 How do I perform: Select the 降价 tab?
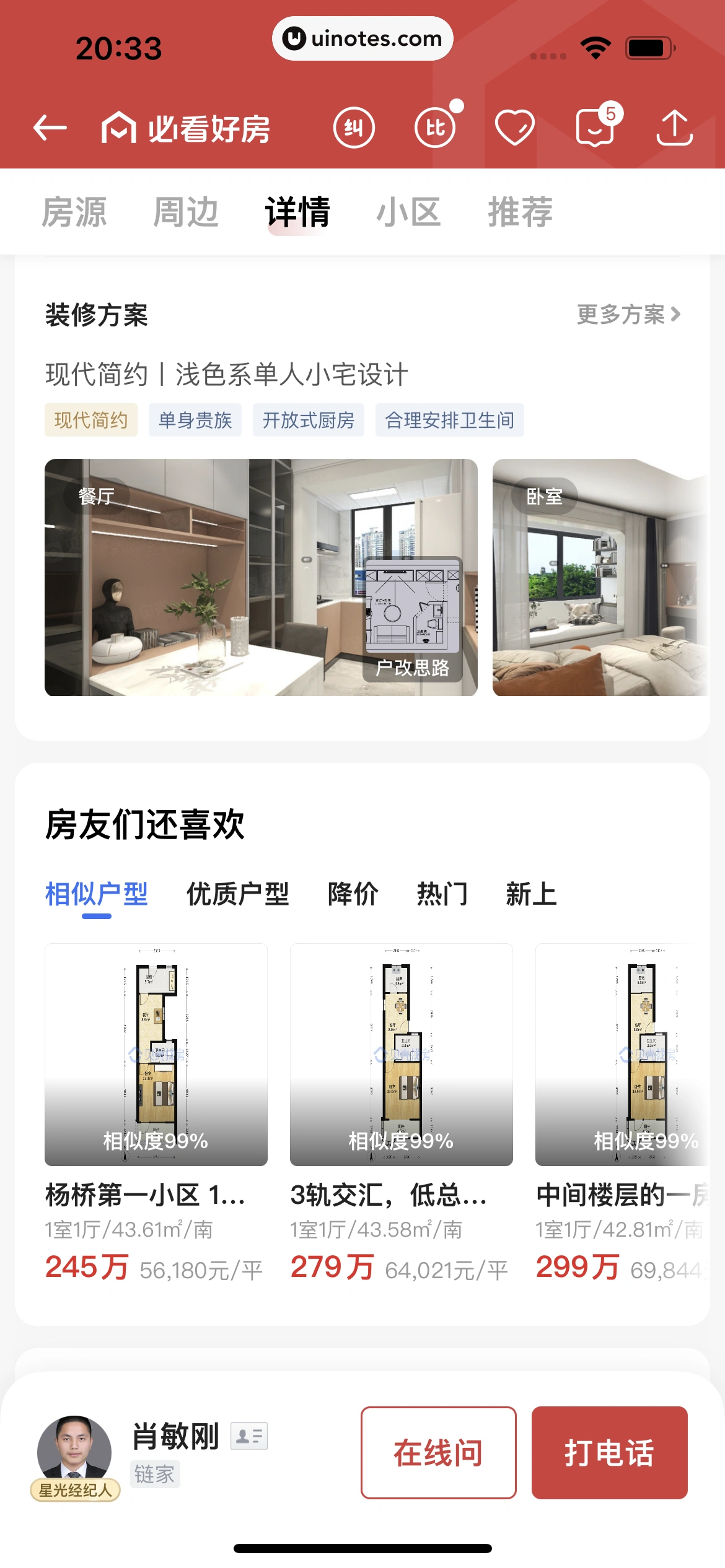pyautogui.click(x=353, y=894)
